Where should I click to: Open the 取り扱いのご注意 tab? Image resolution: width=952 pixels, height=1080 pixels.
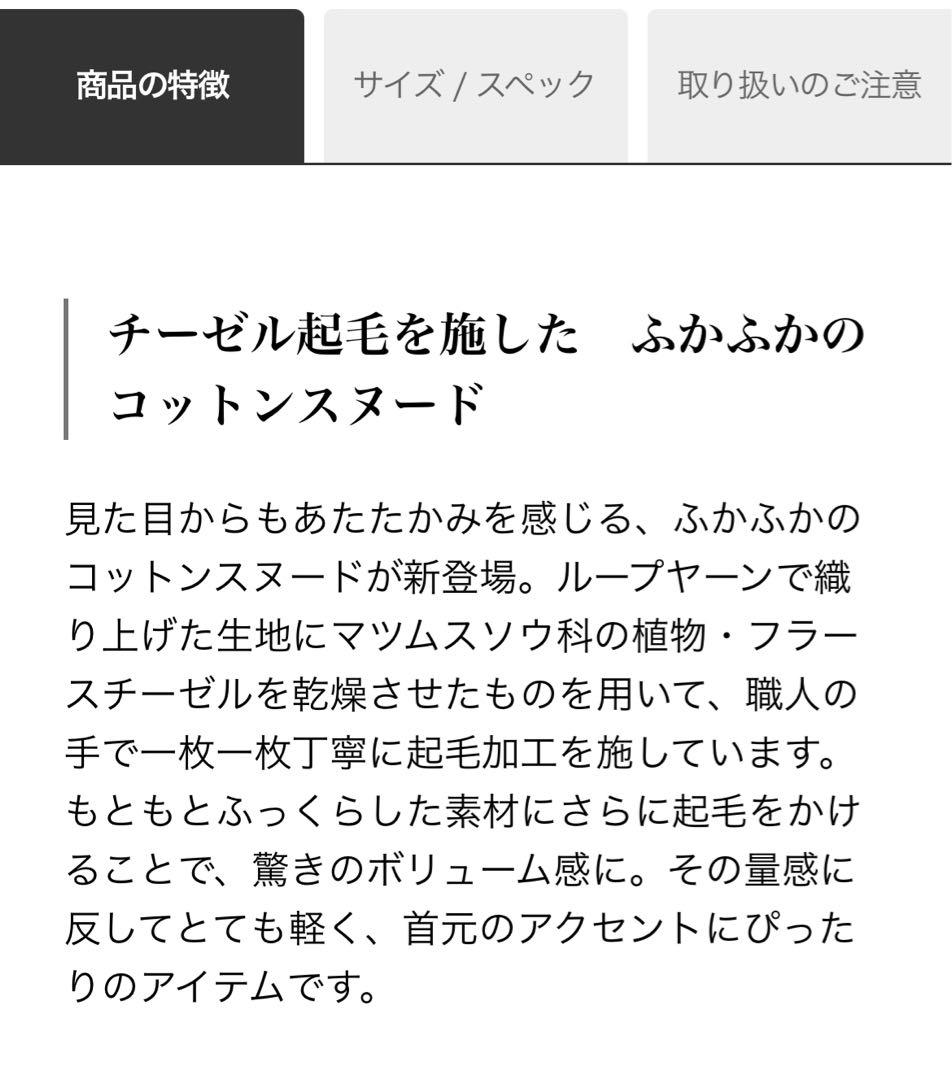pos(802,85)
